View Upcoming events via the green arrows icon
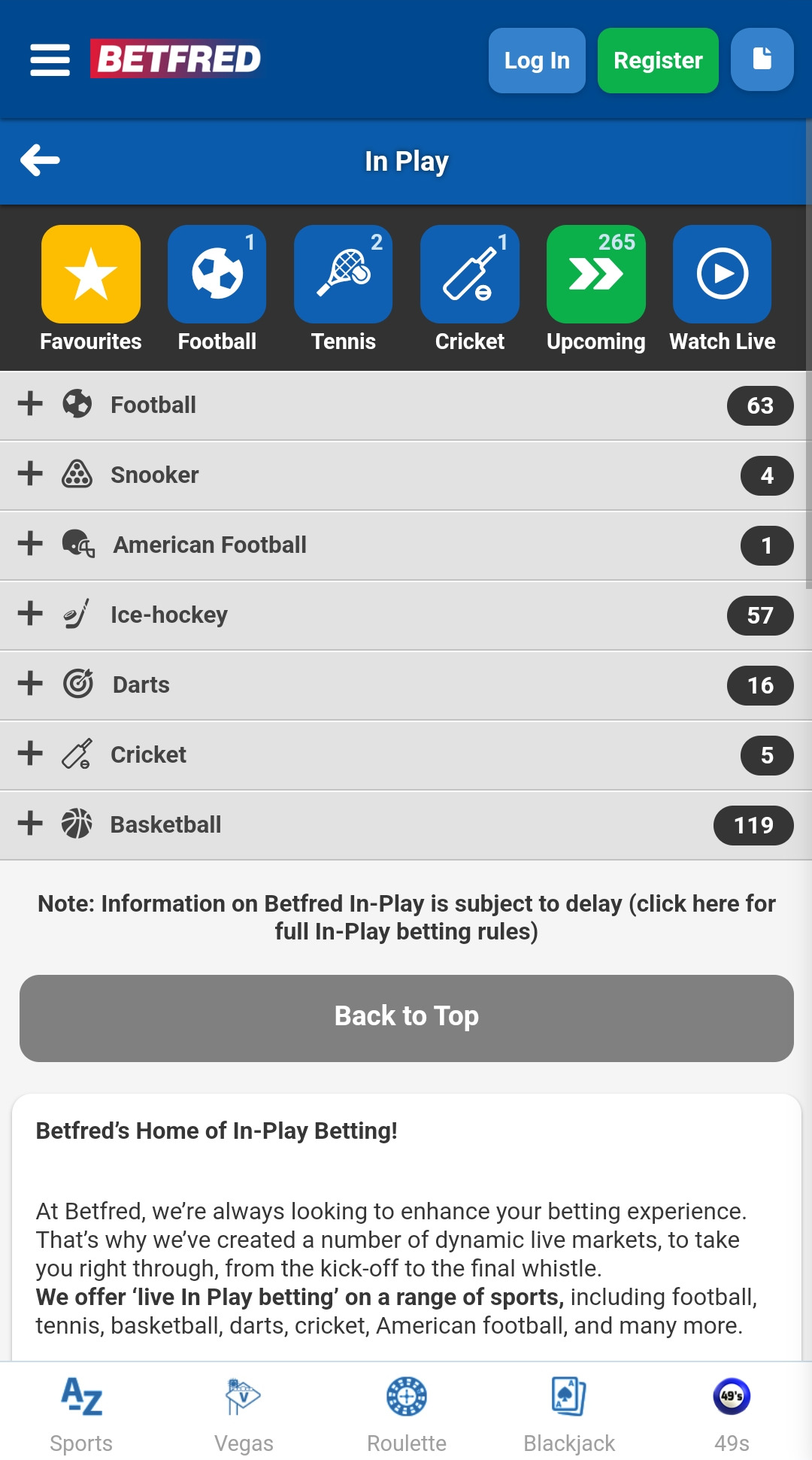Viewport: 812px width, 1460px height. tap(595, 274)
